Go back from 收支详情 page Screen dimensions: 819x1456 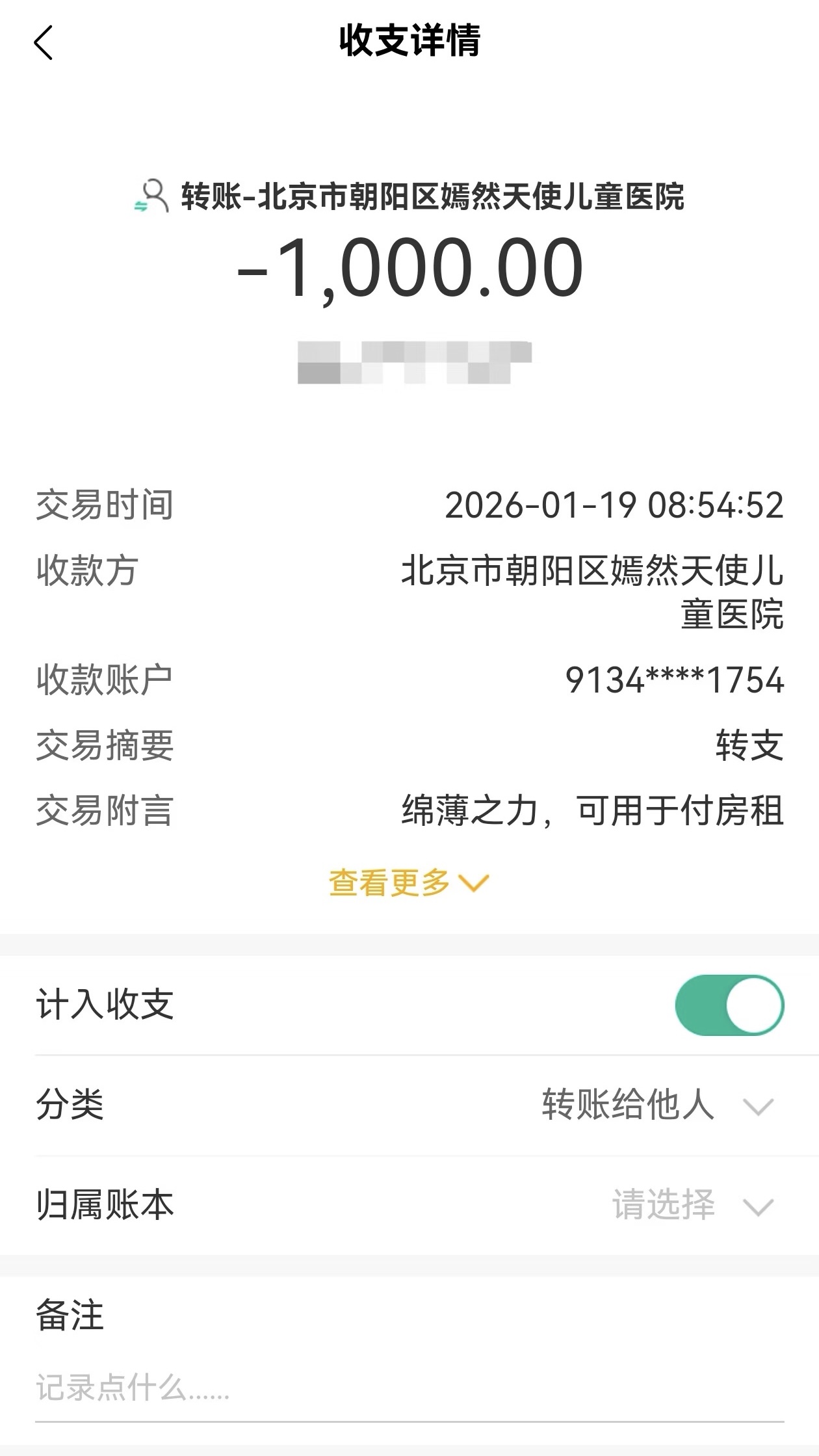pyautogui.click(x=43, y=43)
